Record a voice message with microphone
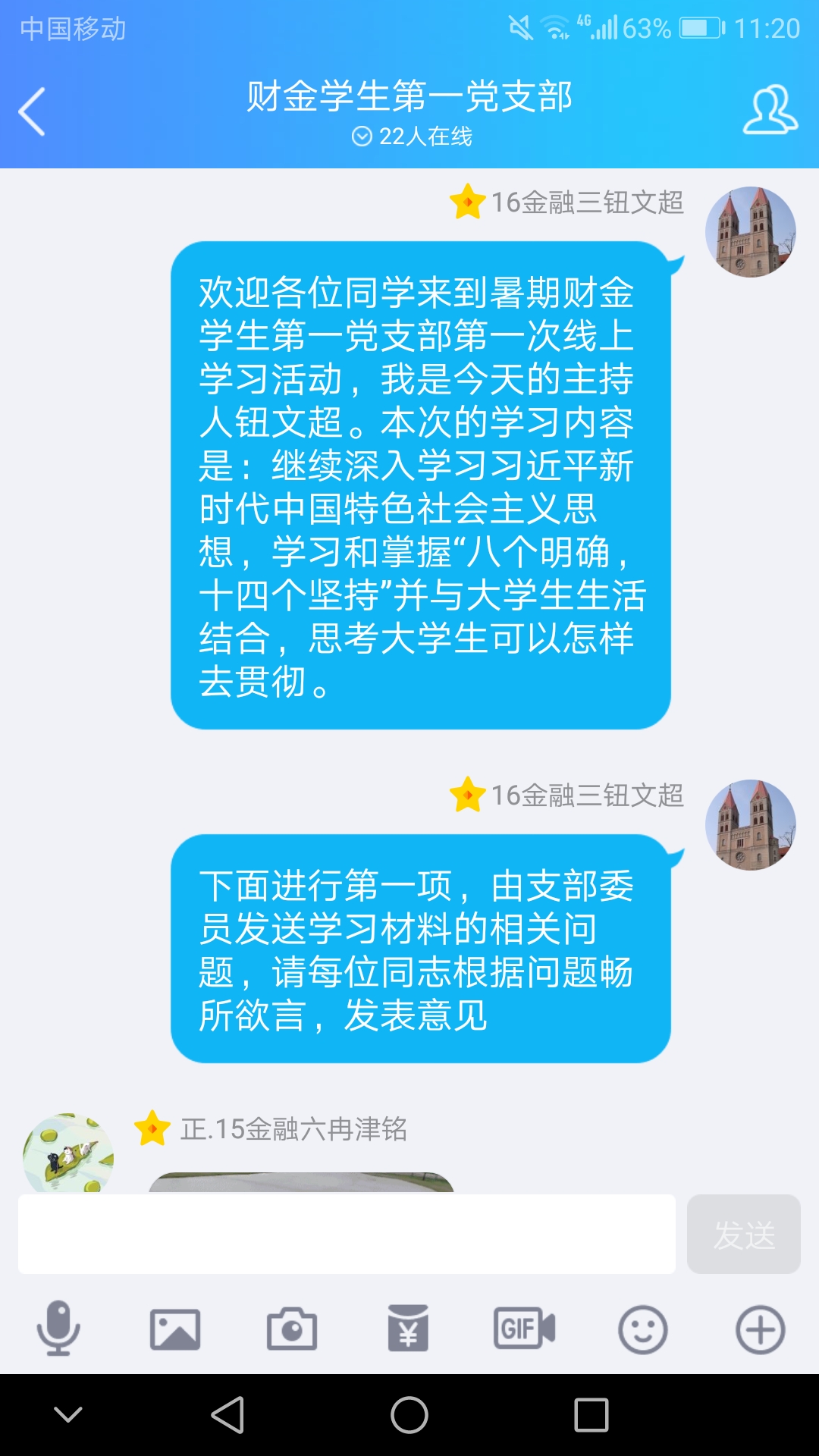The image size is (819, 1456). [58, 1329]
